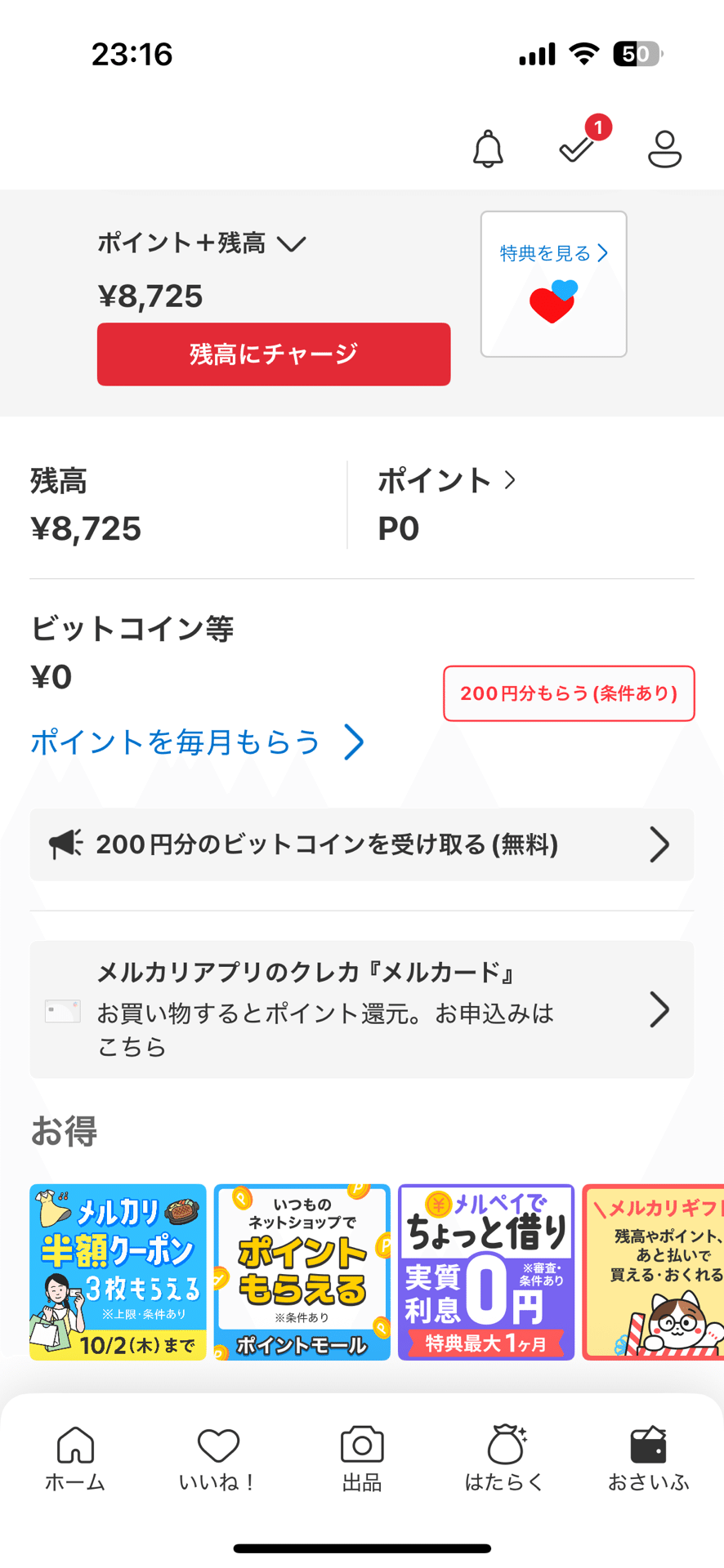The width and height of the screenshot is (724, 1568).
Task: Open the profile account icon
Action: [x=664, y=149]
